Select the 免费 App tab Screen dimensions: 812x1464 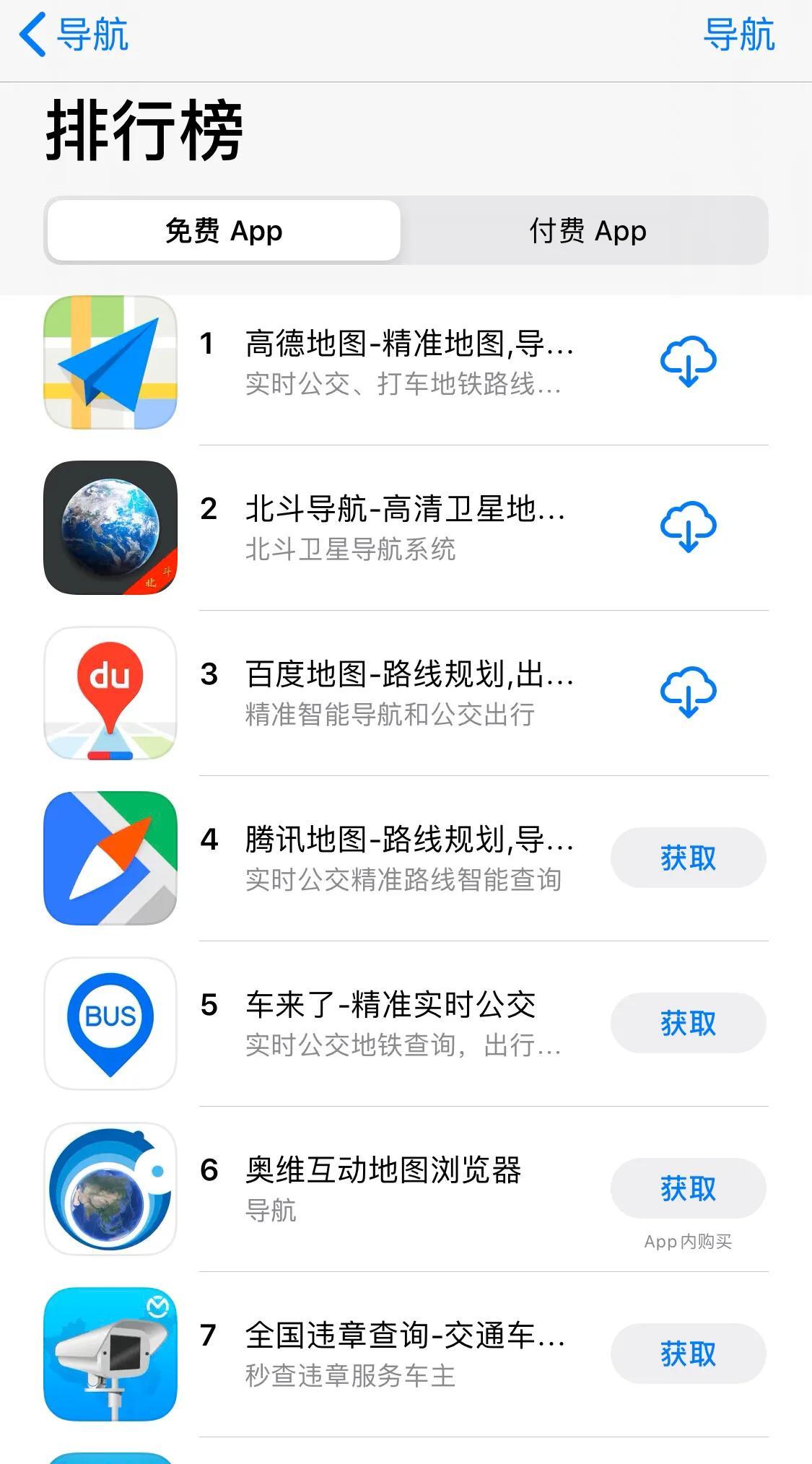[x=224, y=231]
